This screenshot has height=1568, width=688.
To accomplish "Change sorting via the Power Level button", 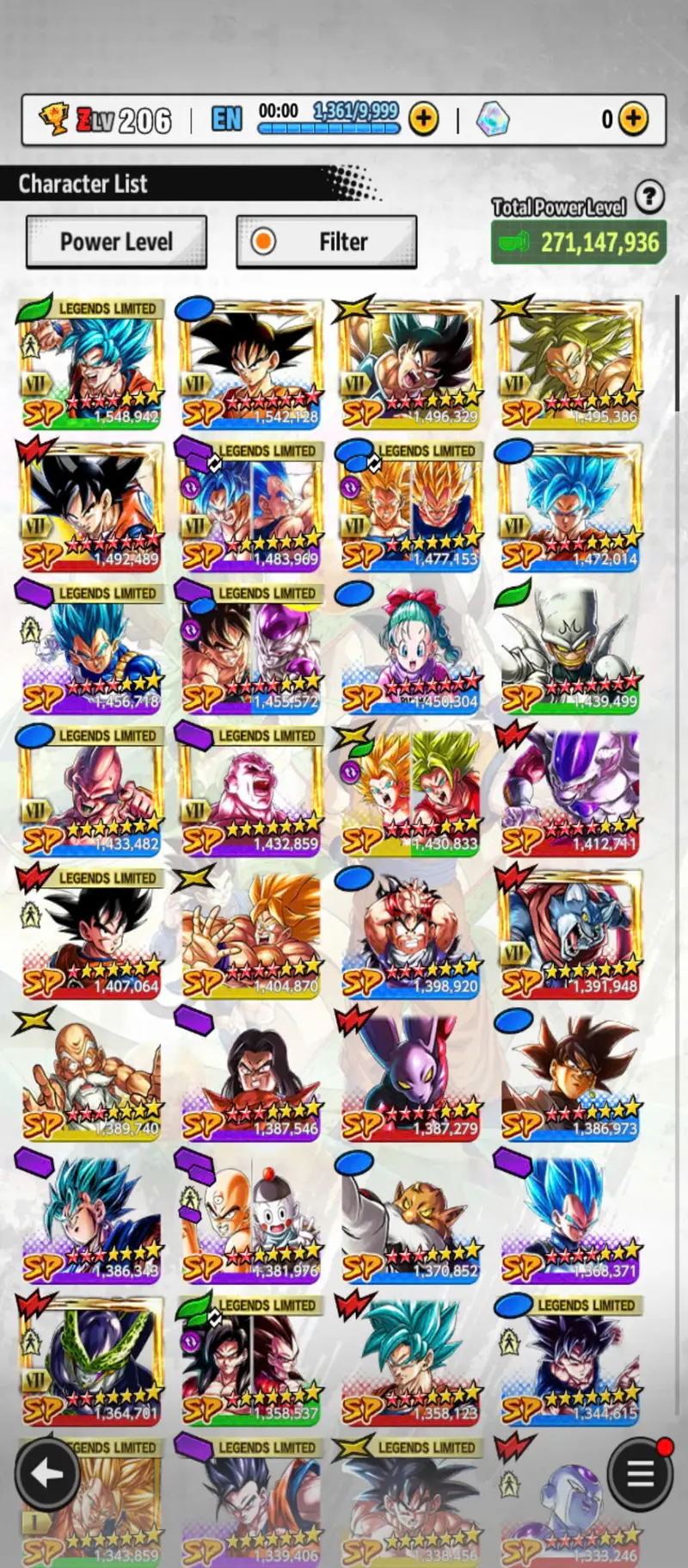I will pyautogui.click(x=116, y=242).
